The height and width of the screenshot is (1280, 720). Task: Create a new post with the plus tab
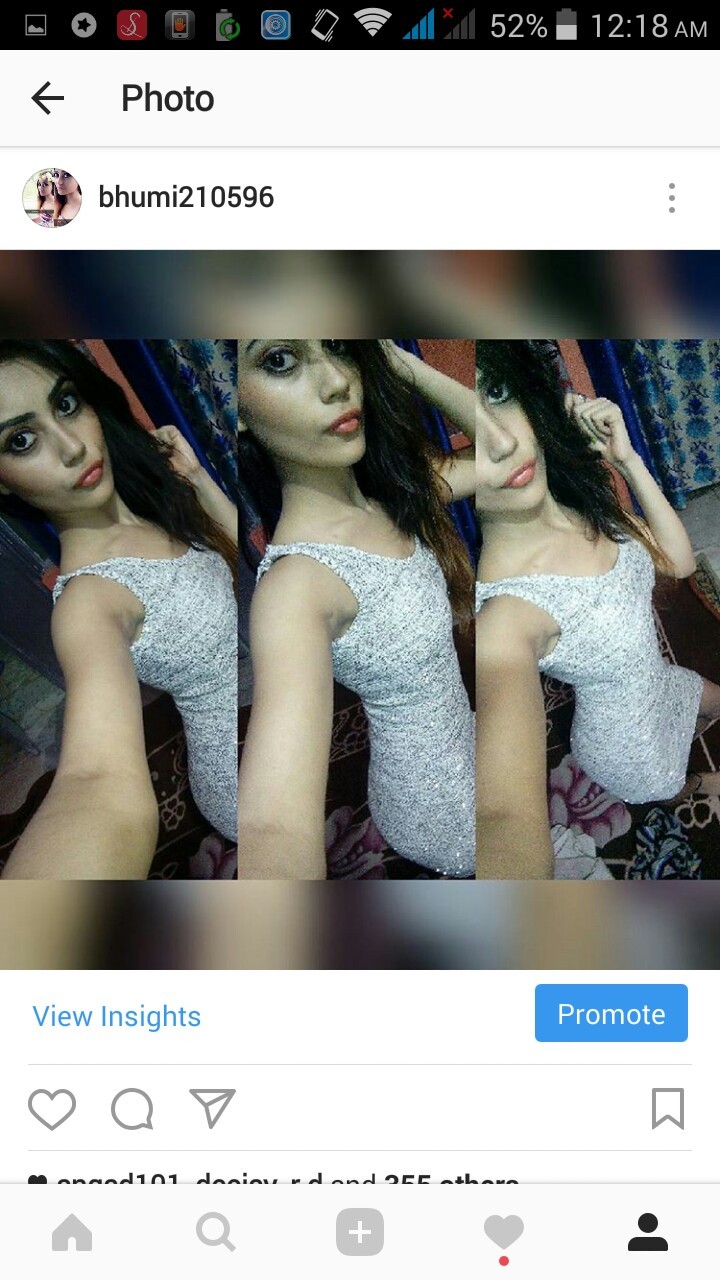(x=360, y=1232)
